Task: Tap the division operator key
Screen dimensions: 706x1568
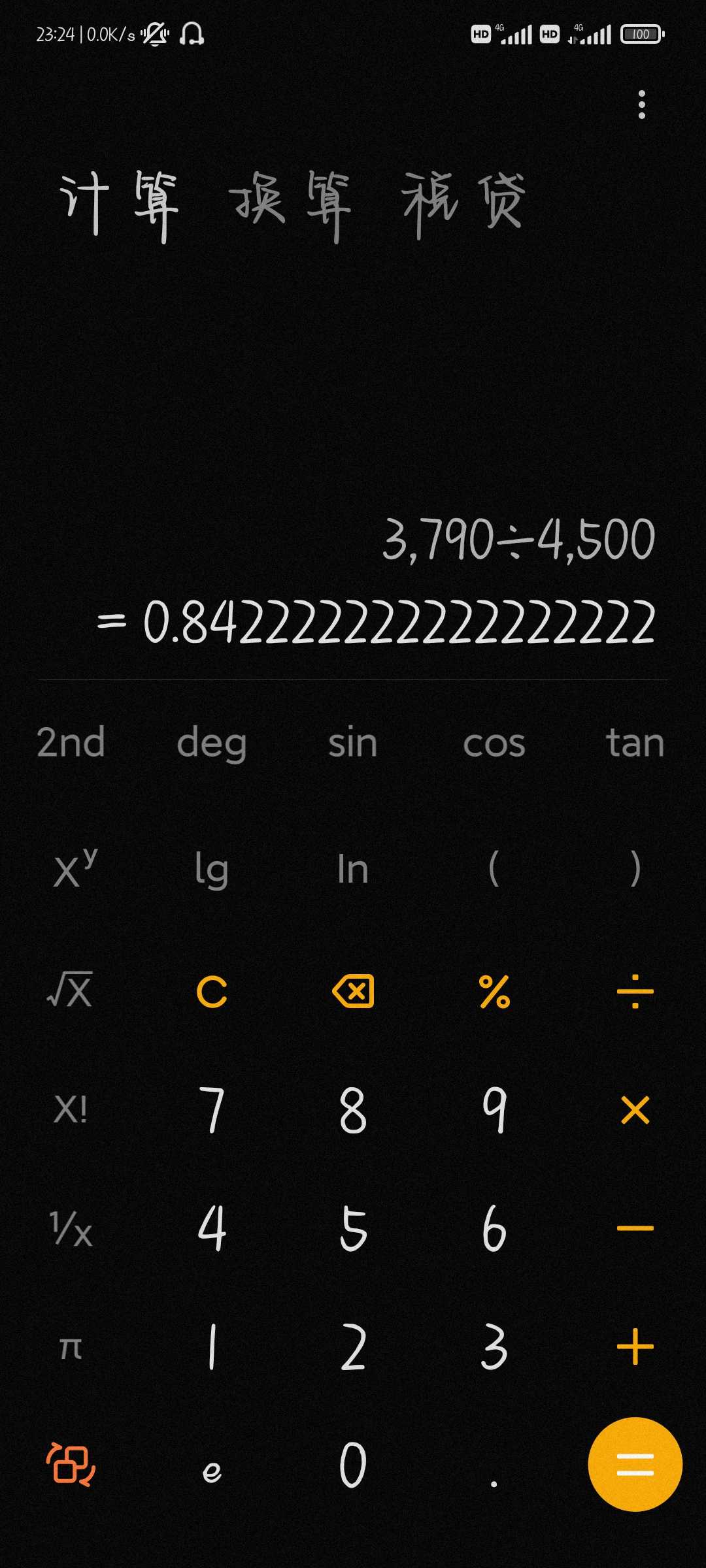Action: click(635, 992)
